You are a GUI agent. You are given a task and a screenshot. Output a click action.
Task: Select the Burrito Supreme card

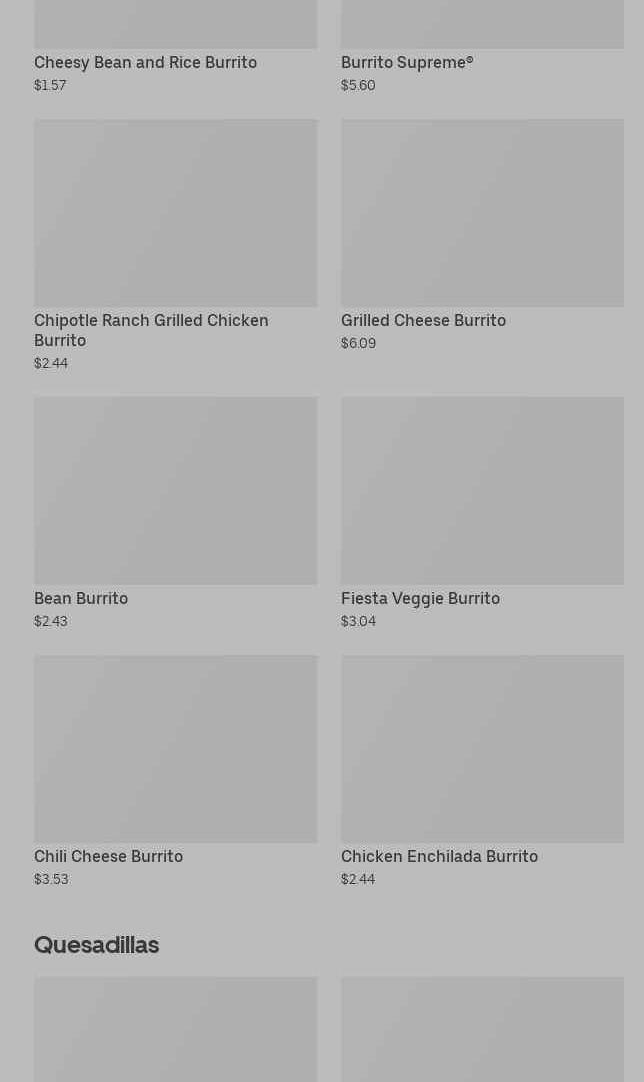point(407,62)
